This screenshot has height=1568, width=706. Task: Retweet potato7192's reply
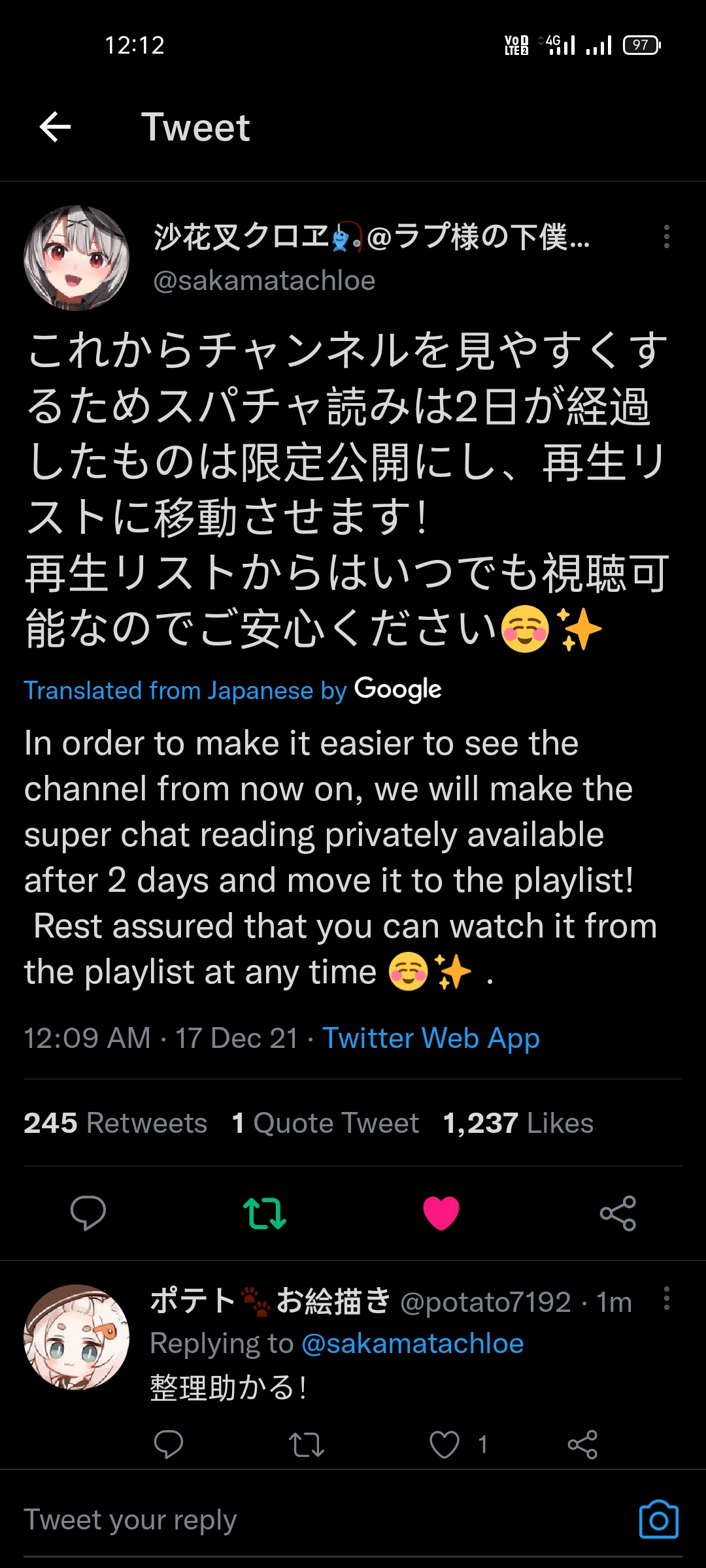(x=306, y=1444)
